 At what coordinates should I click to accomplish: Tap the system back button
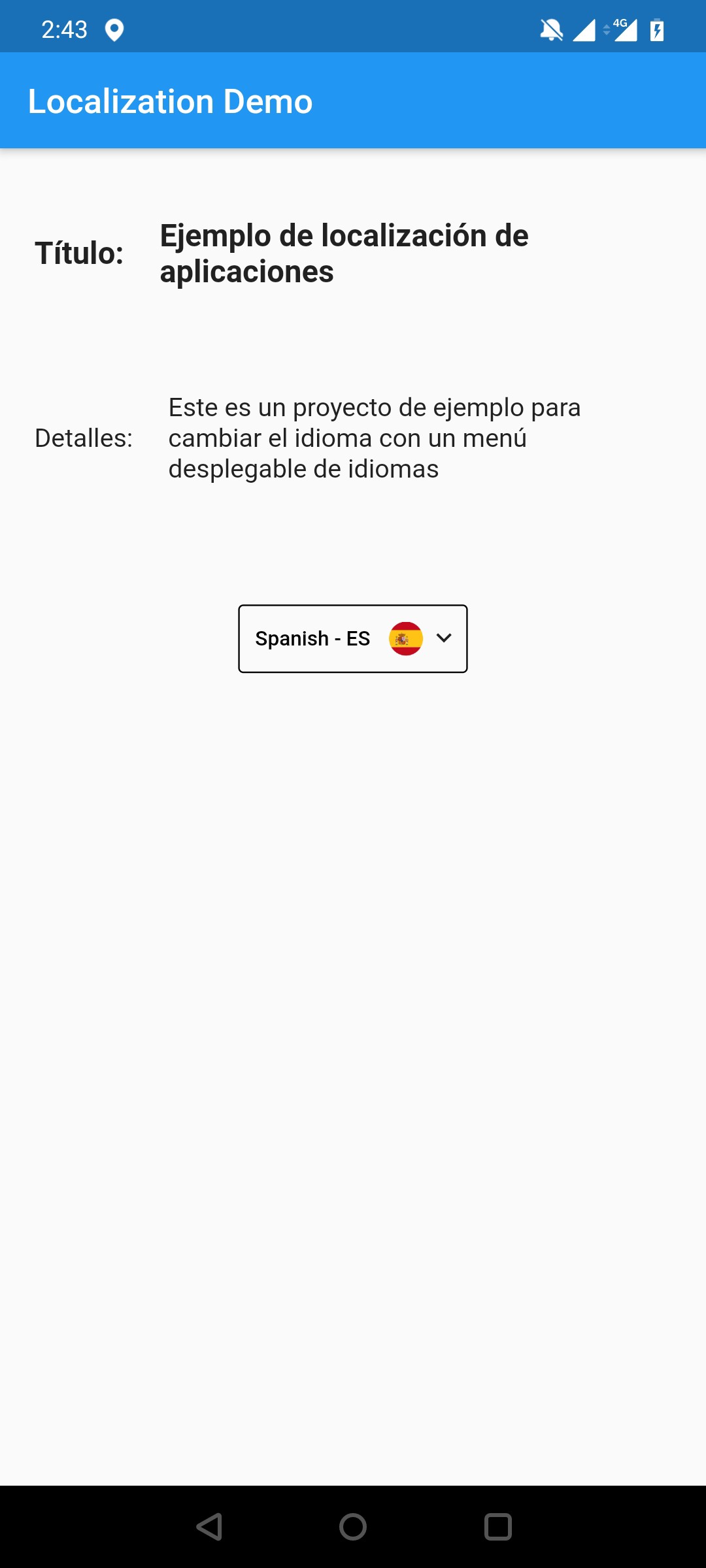[209, 1527]
